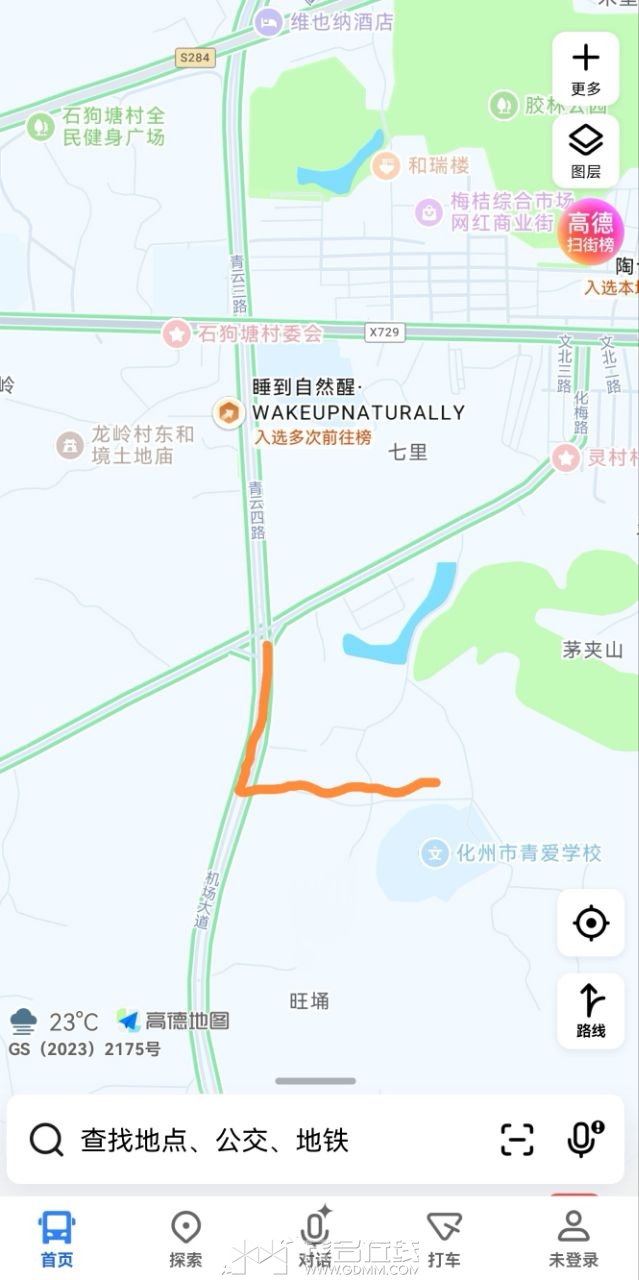Select the 和瑞楼 restaurant marker
639x1280 pixels.
pos(386,166)
